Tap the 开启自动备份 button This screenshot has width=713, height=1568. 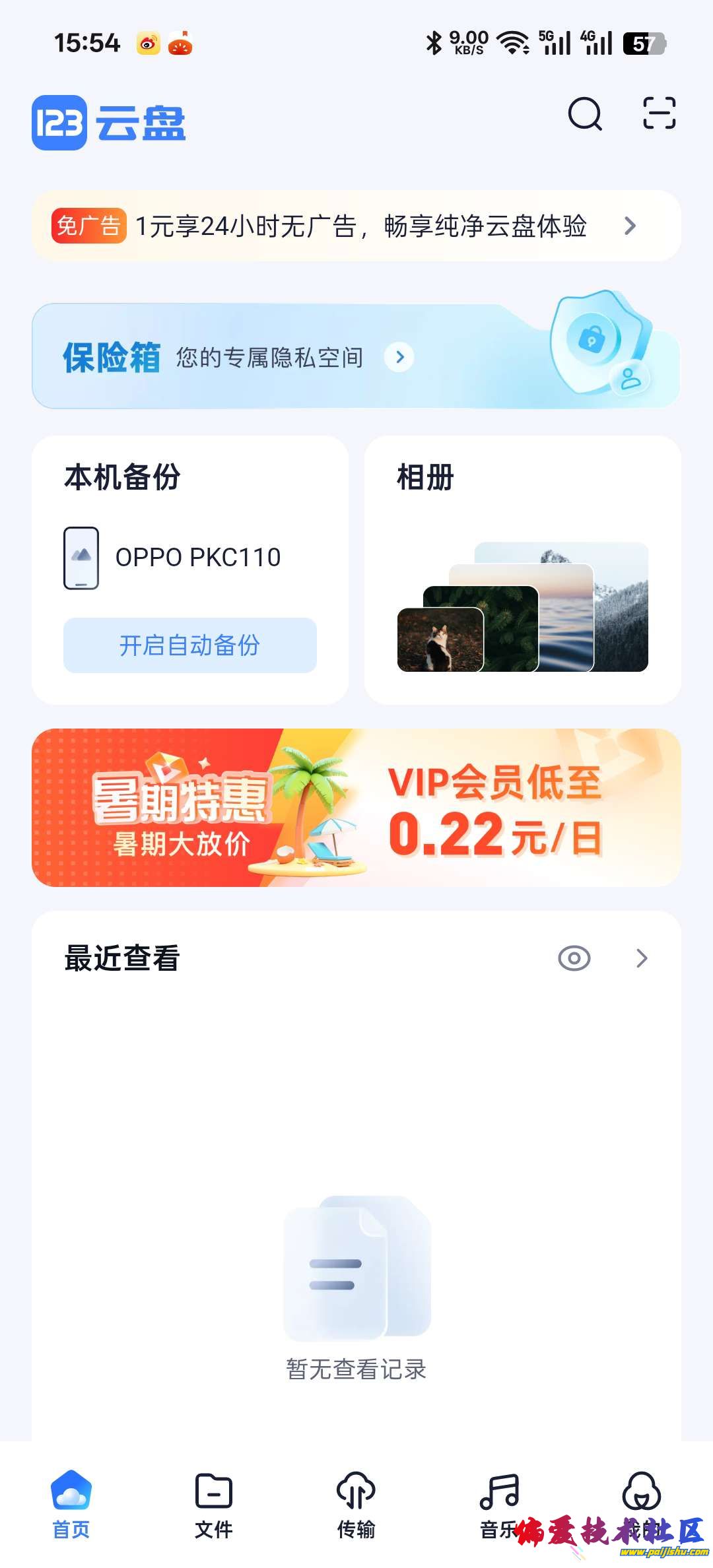tap(190, 645)
